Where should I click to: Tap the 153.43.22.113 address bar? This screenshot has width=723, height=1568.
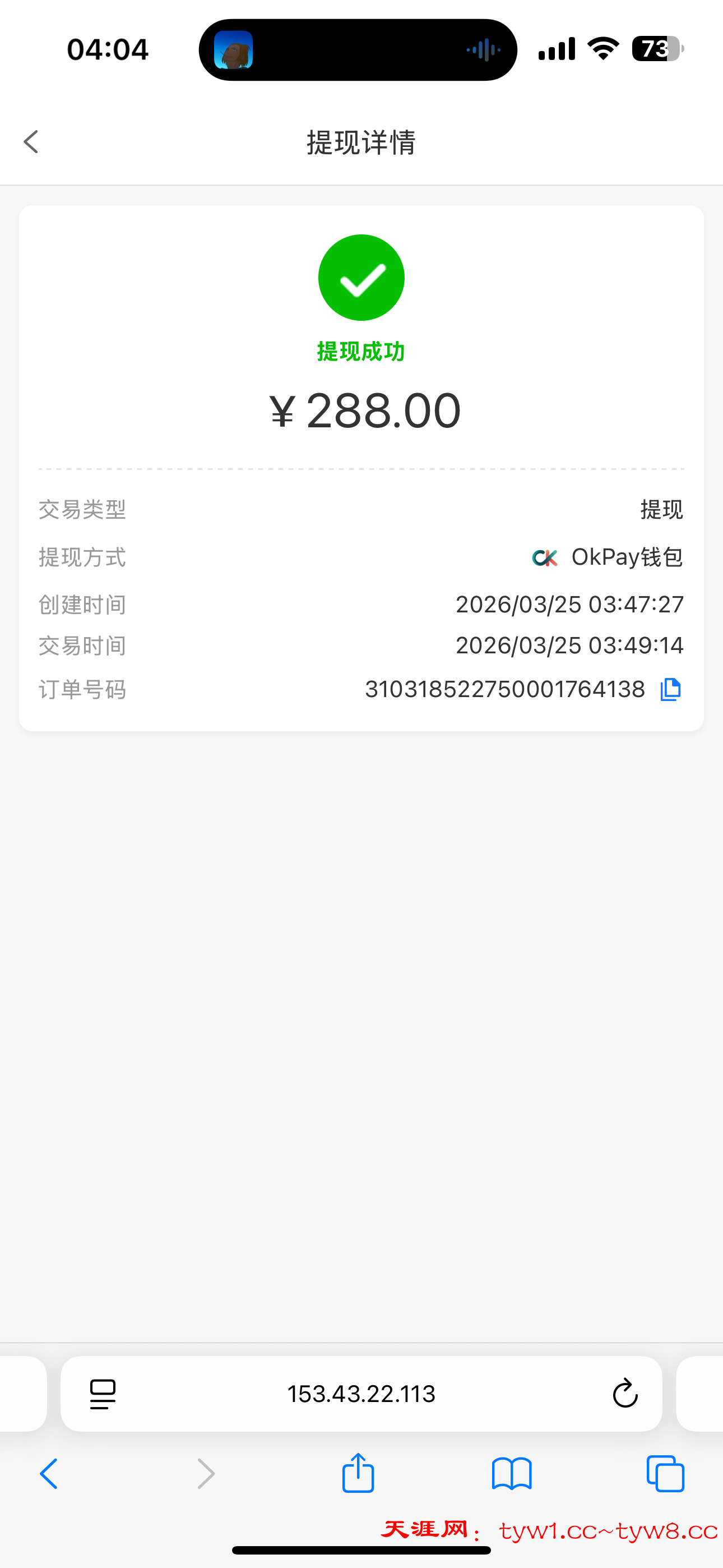click(x=361, y=1394)
